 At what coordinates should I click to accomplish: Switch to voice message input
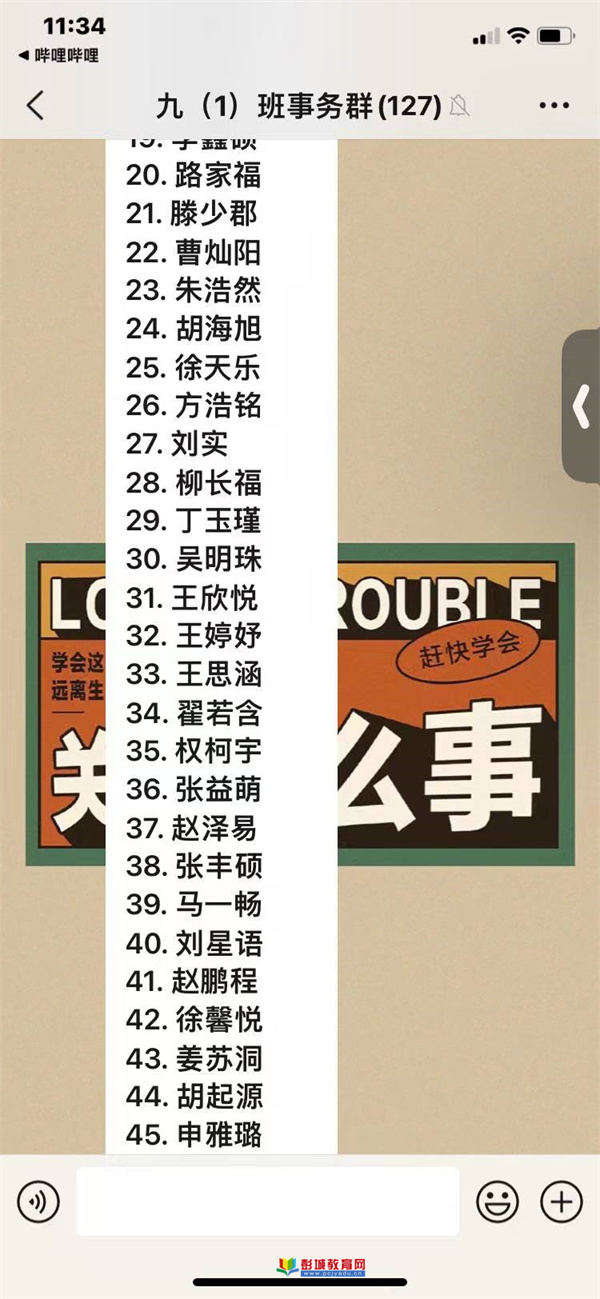[37, 1199]
